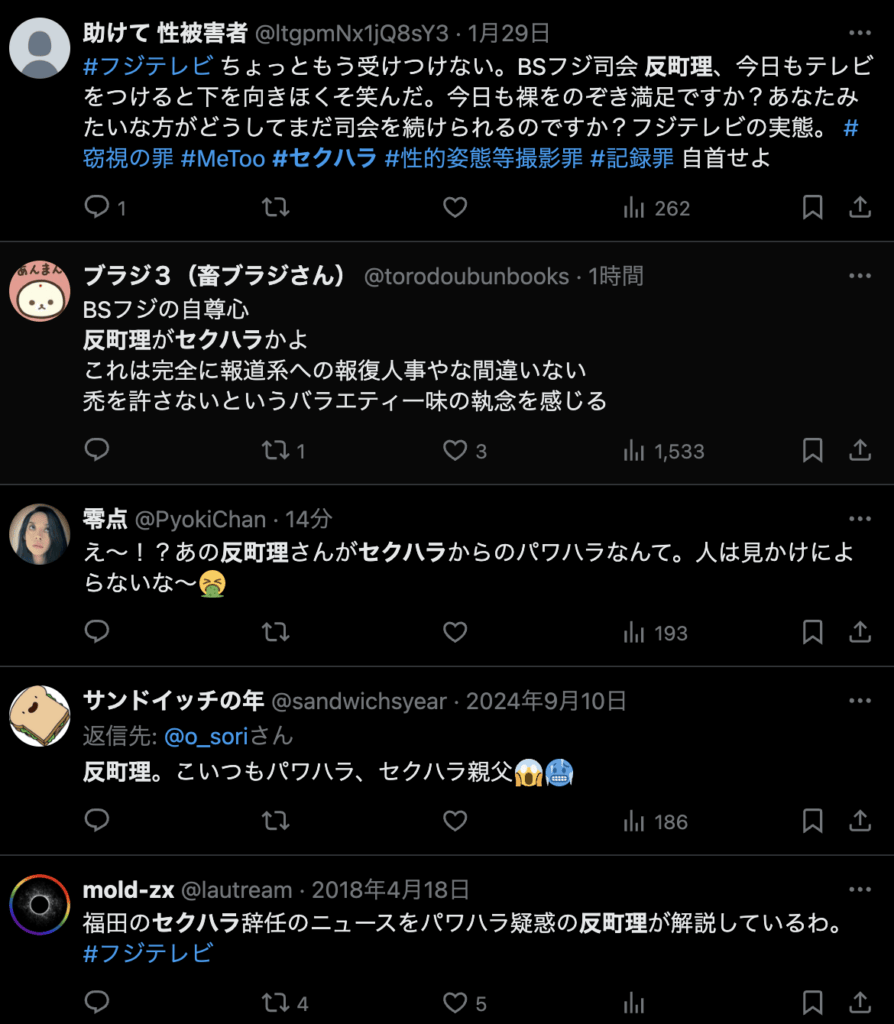Image resolution: width=894 pixels, height=1024 pixels.
Task: Open overflow menu on ブラジ3's tweet
Action: pyautogui.click(x=860, y=275)
